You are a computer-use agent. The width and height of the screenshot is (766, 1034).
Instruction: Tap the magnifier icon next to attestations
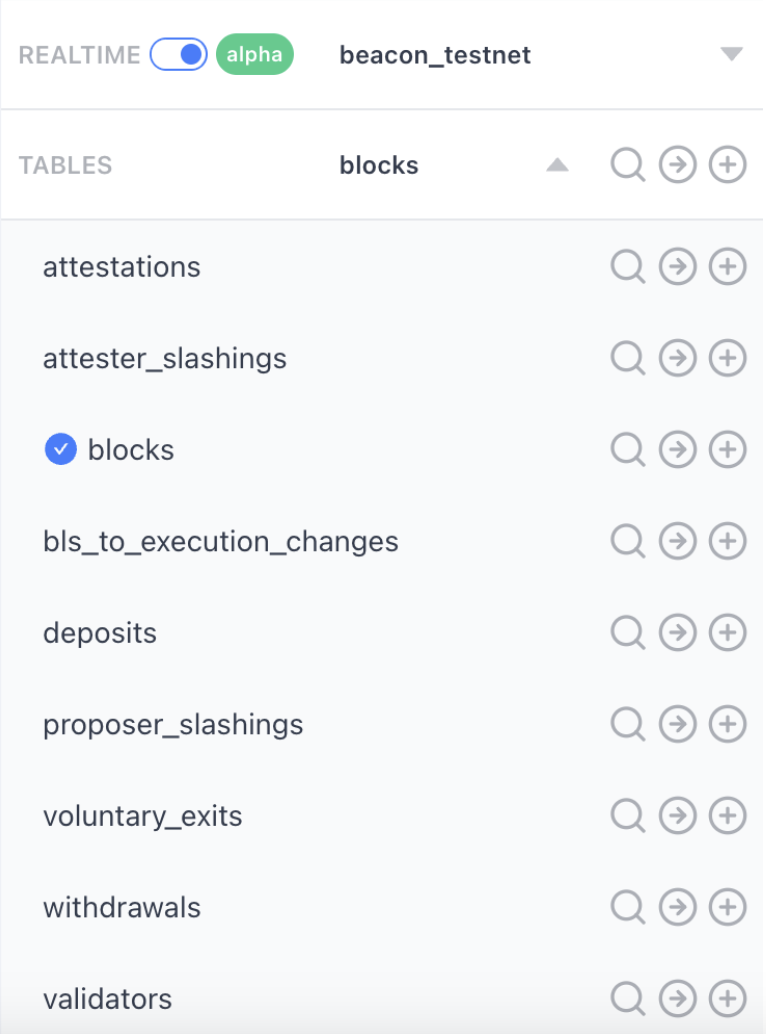pyautogui.click(x=627, y=267)
